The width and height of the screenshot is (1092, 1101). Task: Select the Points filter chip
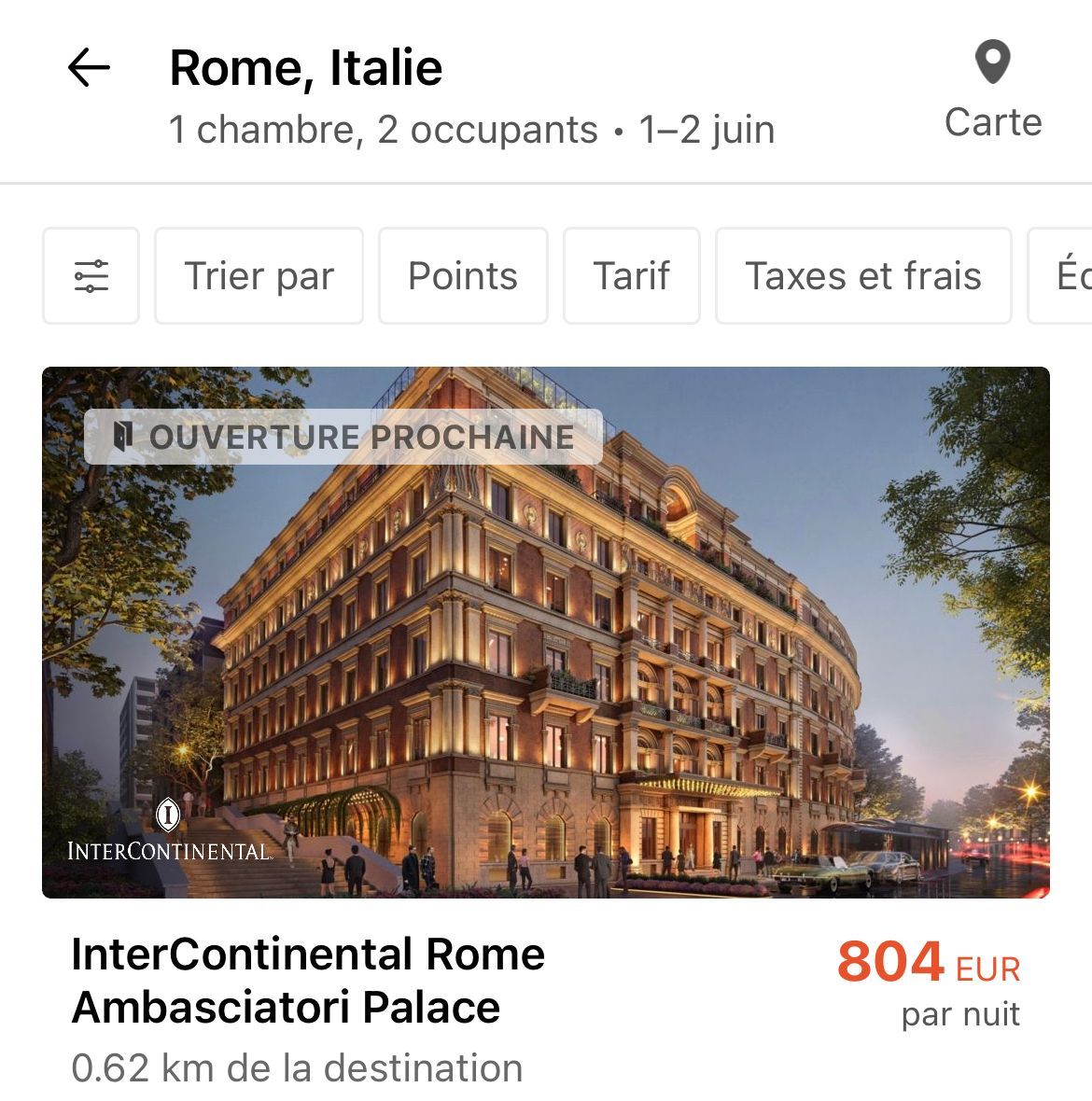pyautogui.click(x=463, y=275)
